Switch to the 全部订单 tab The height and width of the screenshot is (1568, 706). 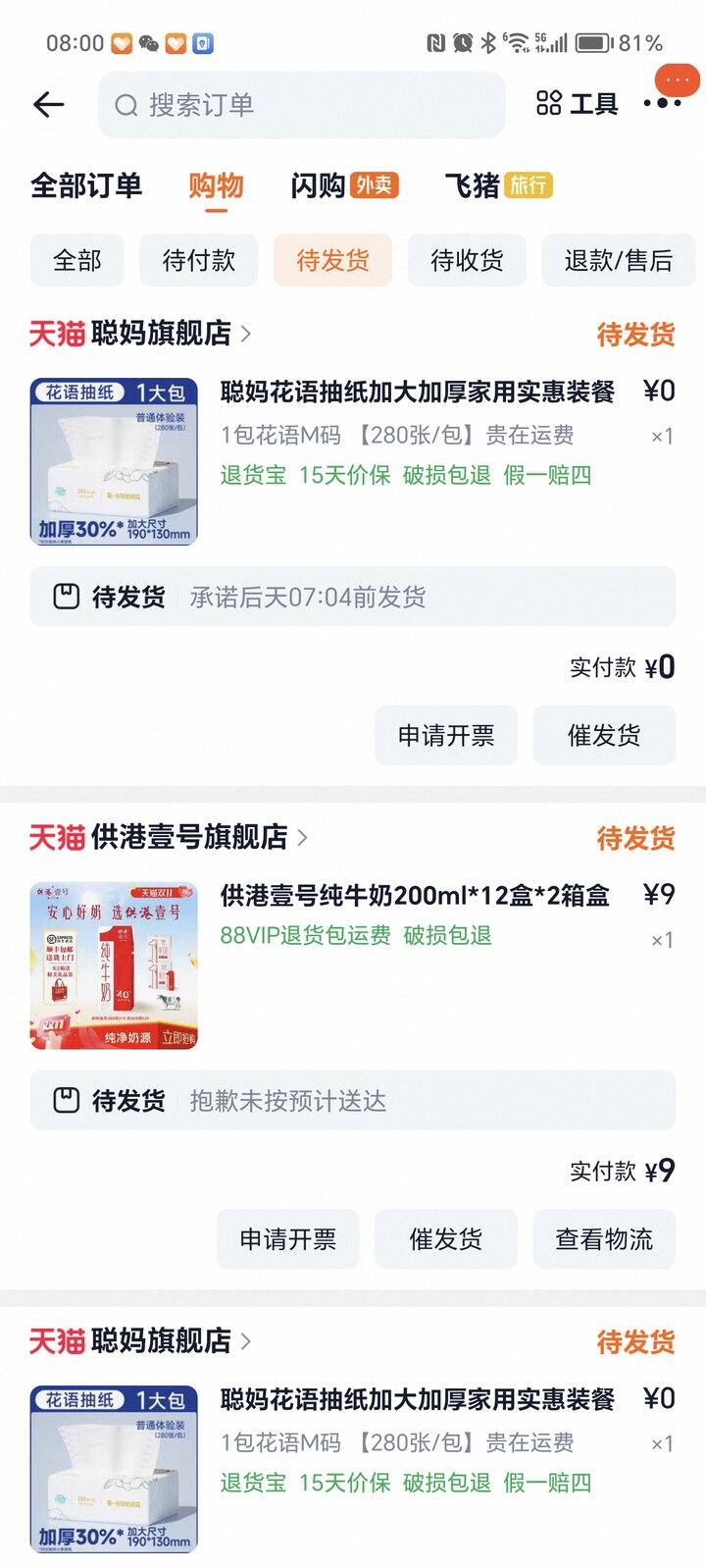click(x=86, y=185)
